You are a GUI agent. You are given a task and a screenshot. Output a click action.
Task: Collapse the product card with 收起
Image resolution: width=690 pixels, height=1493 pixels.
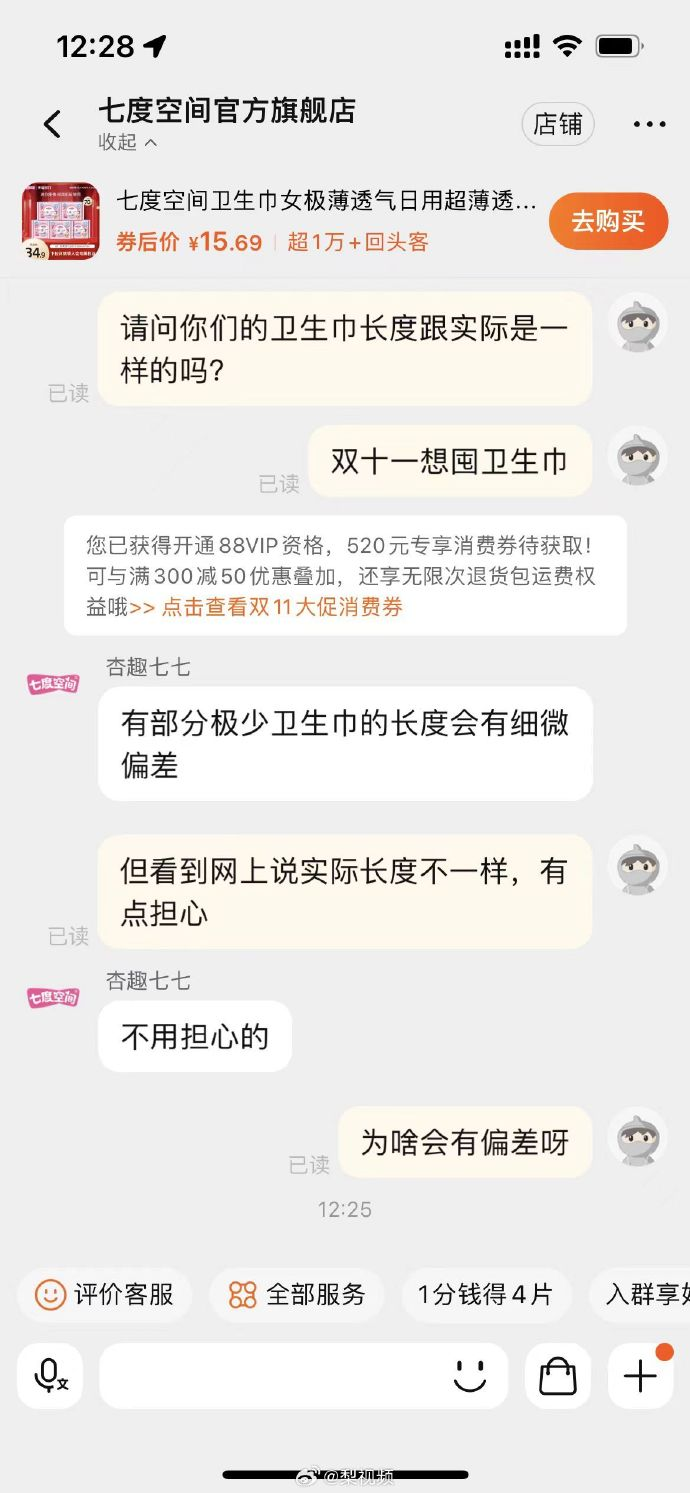point(128,142)
